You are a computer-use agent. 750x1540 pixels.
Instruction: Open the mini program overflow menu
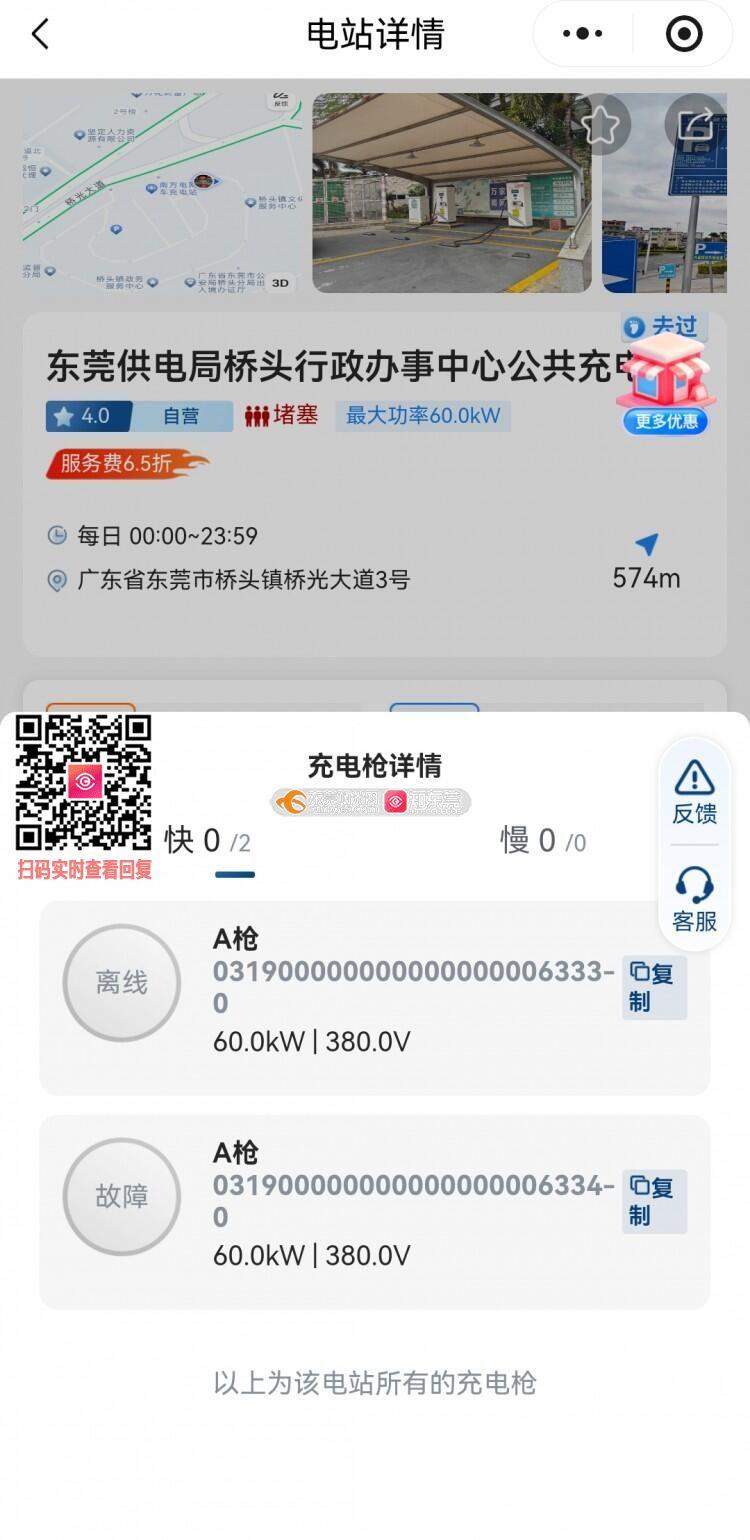pos(583,34)
